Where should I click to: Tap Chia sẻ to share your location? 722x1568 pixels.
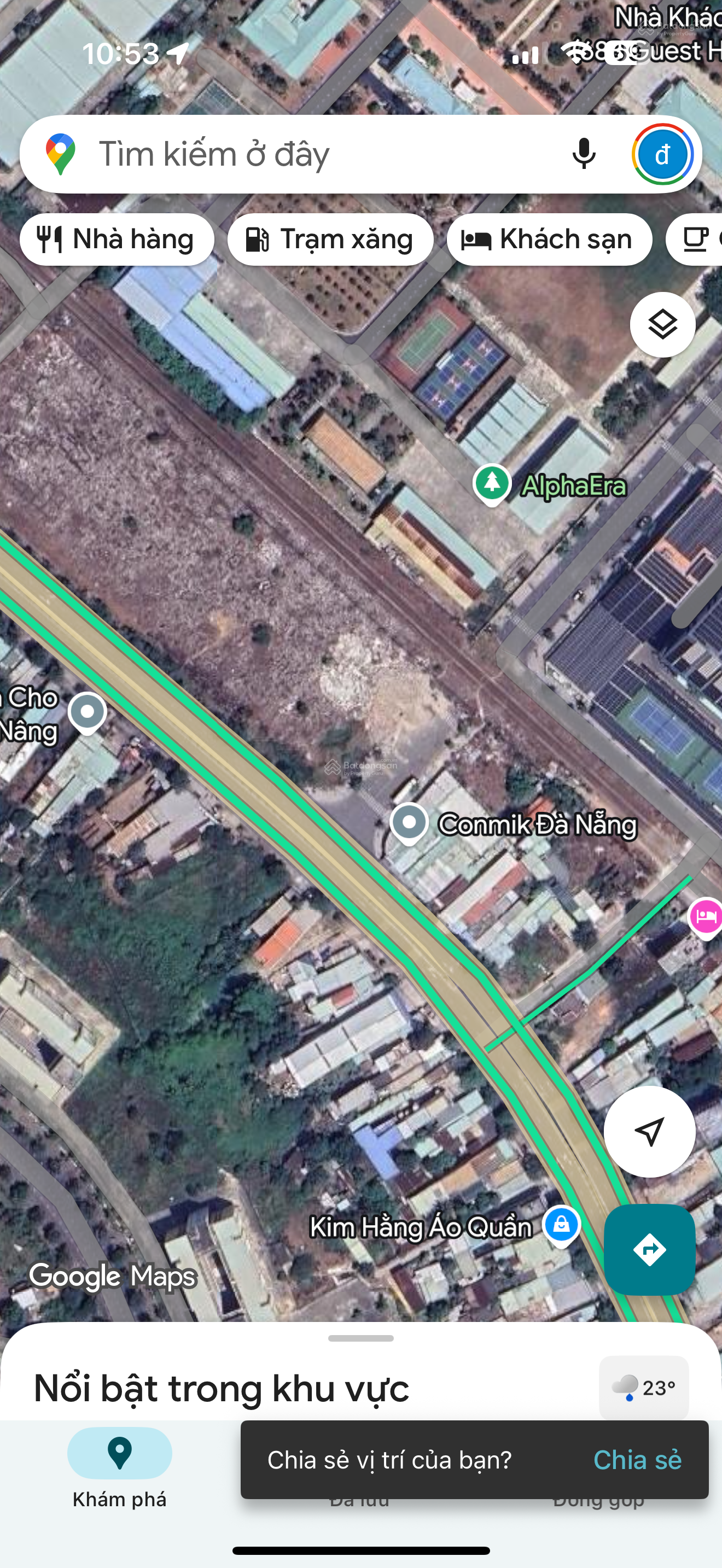coord(637,1460)
